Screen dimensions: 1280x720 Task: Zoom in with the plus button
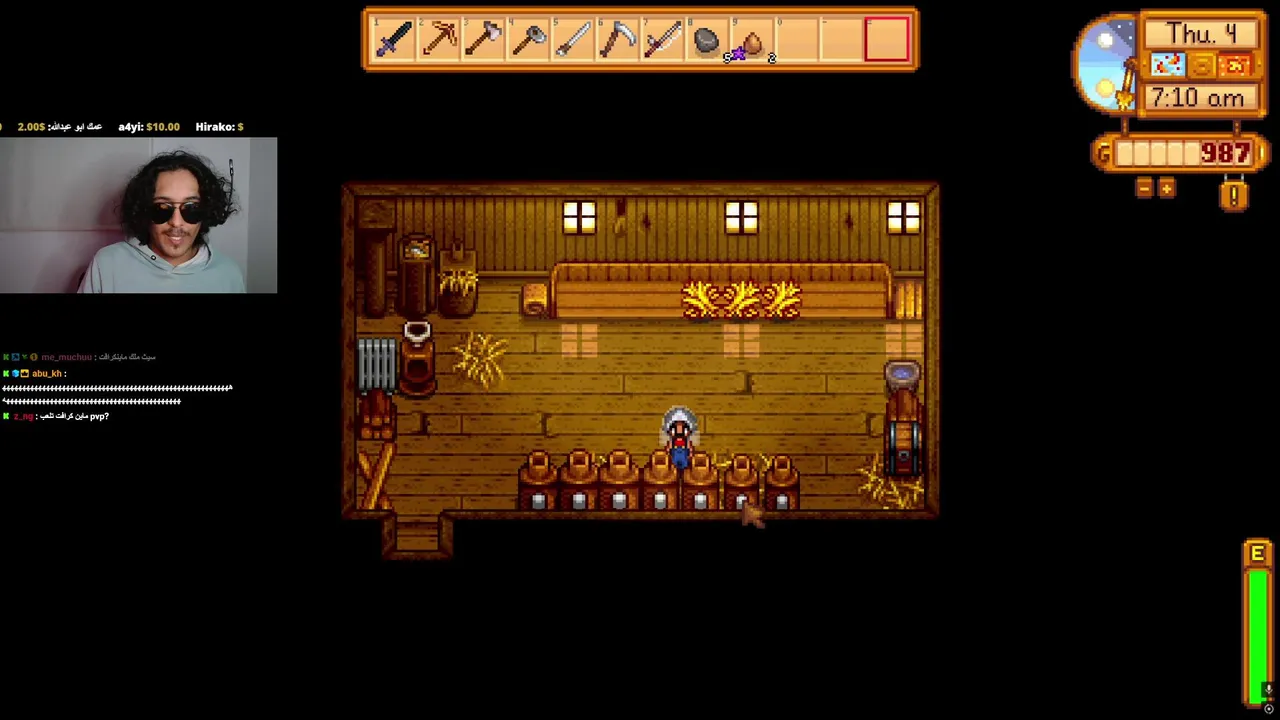1166,188
